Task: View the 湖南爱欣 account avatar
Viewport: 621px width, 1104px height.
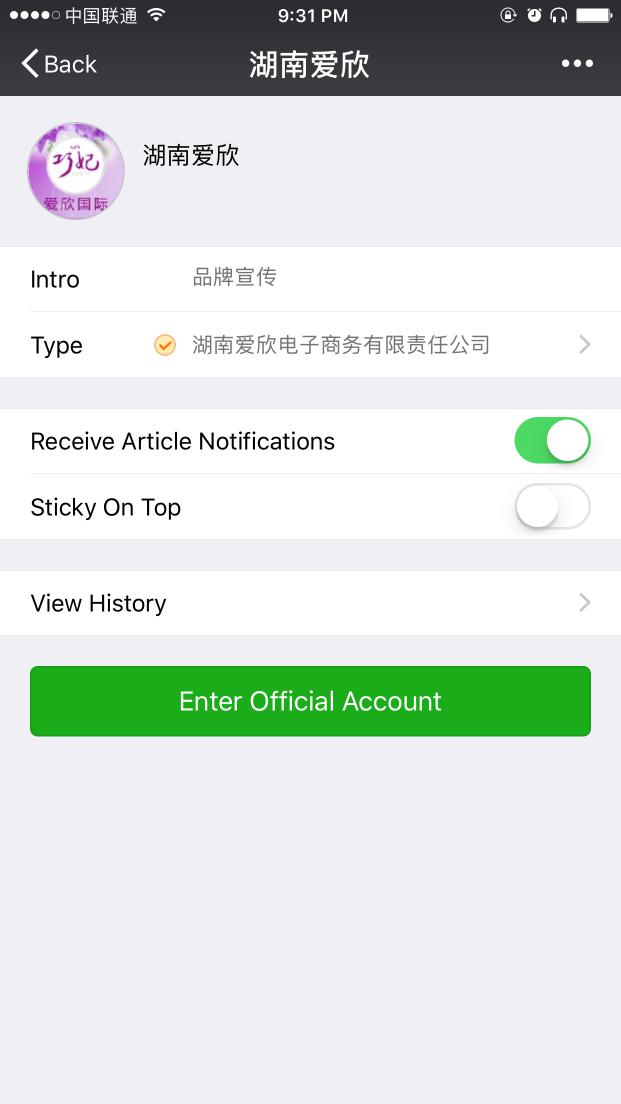Action: click(76, 171)
